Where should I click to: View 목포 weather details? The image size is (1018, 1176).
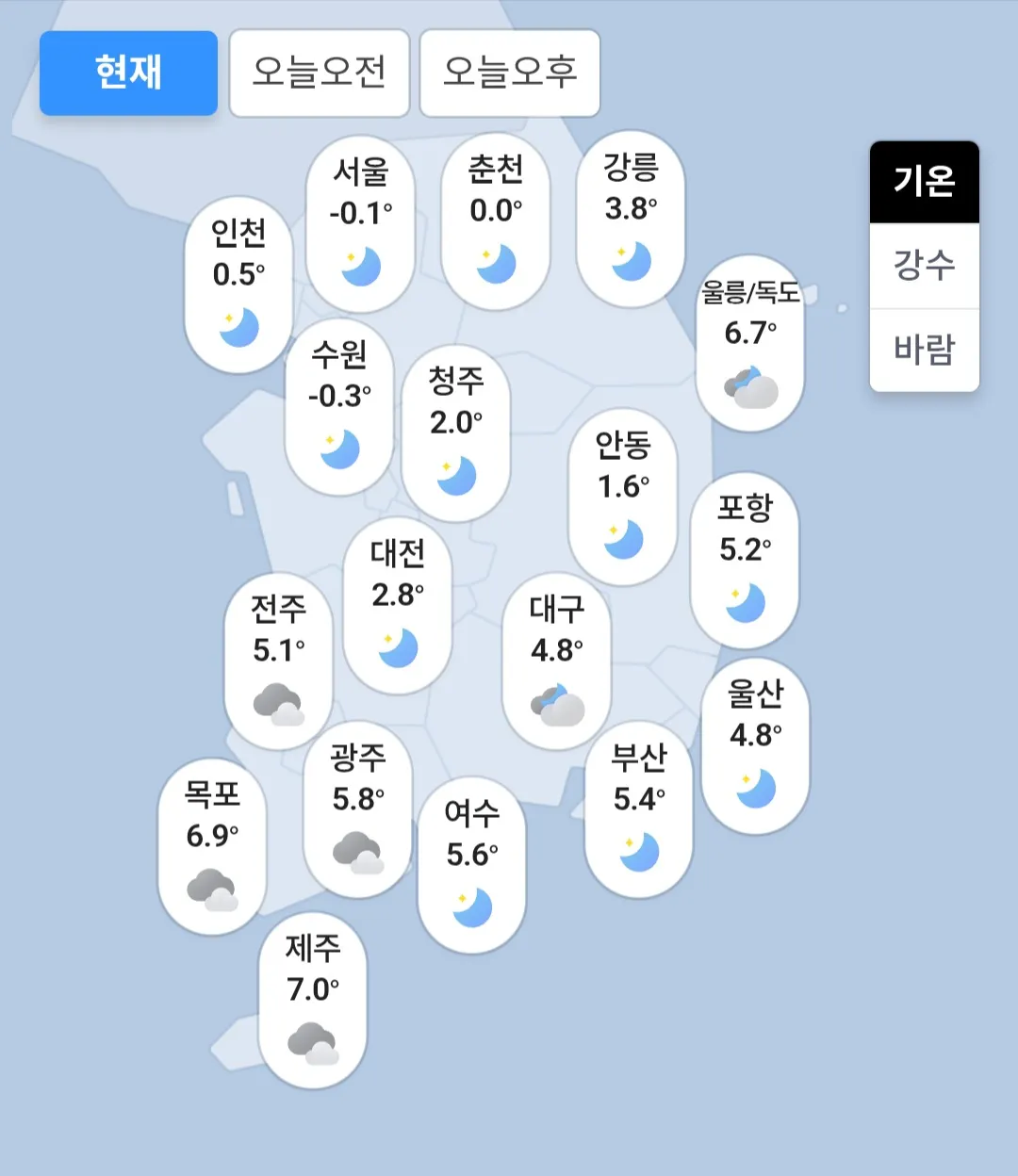[212, 847]
